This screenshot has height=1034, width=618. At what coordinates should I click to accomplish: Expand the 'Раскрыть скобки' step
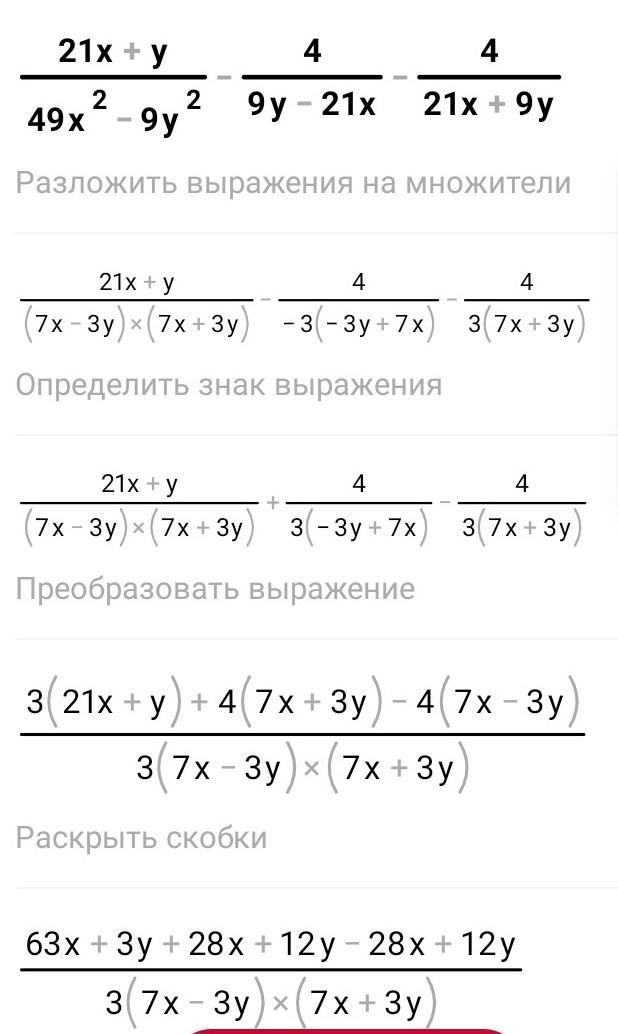141,837
